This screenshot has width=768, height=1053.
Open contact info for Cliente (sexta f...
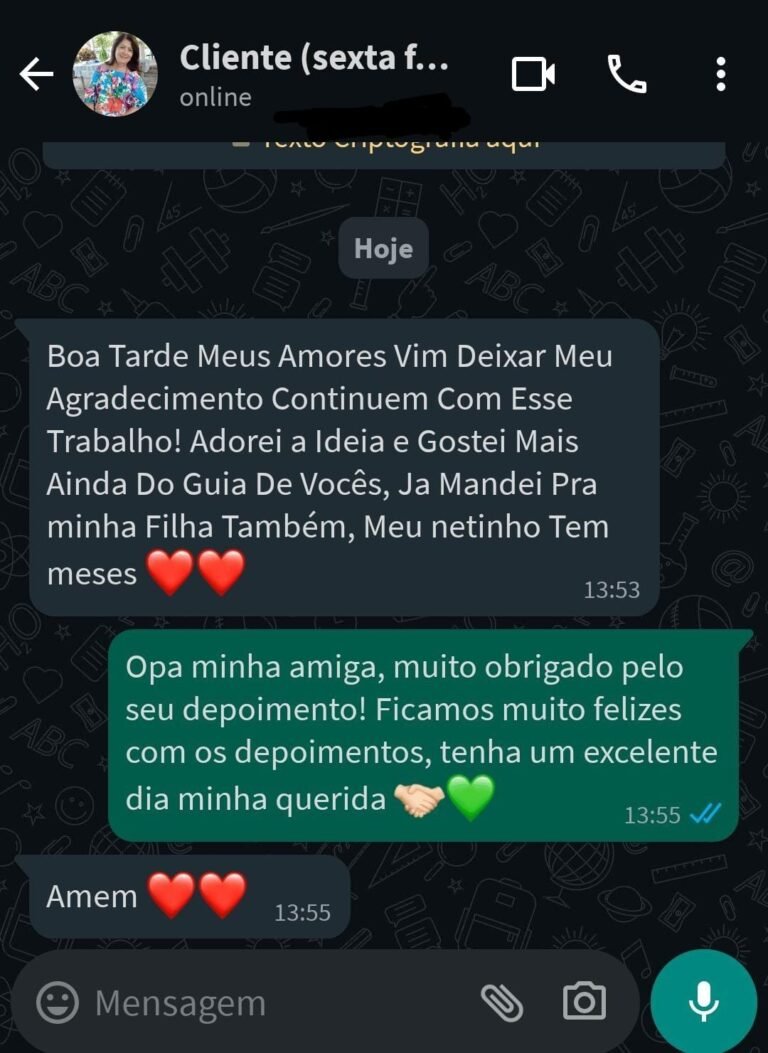[313, 60]
